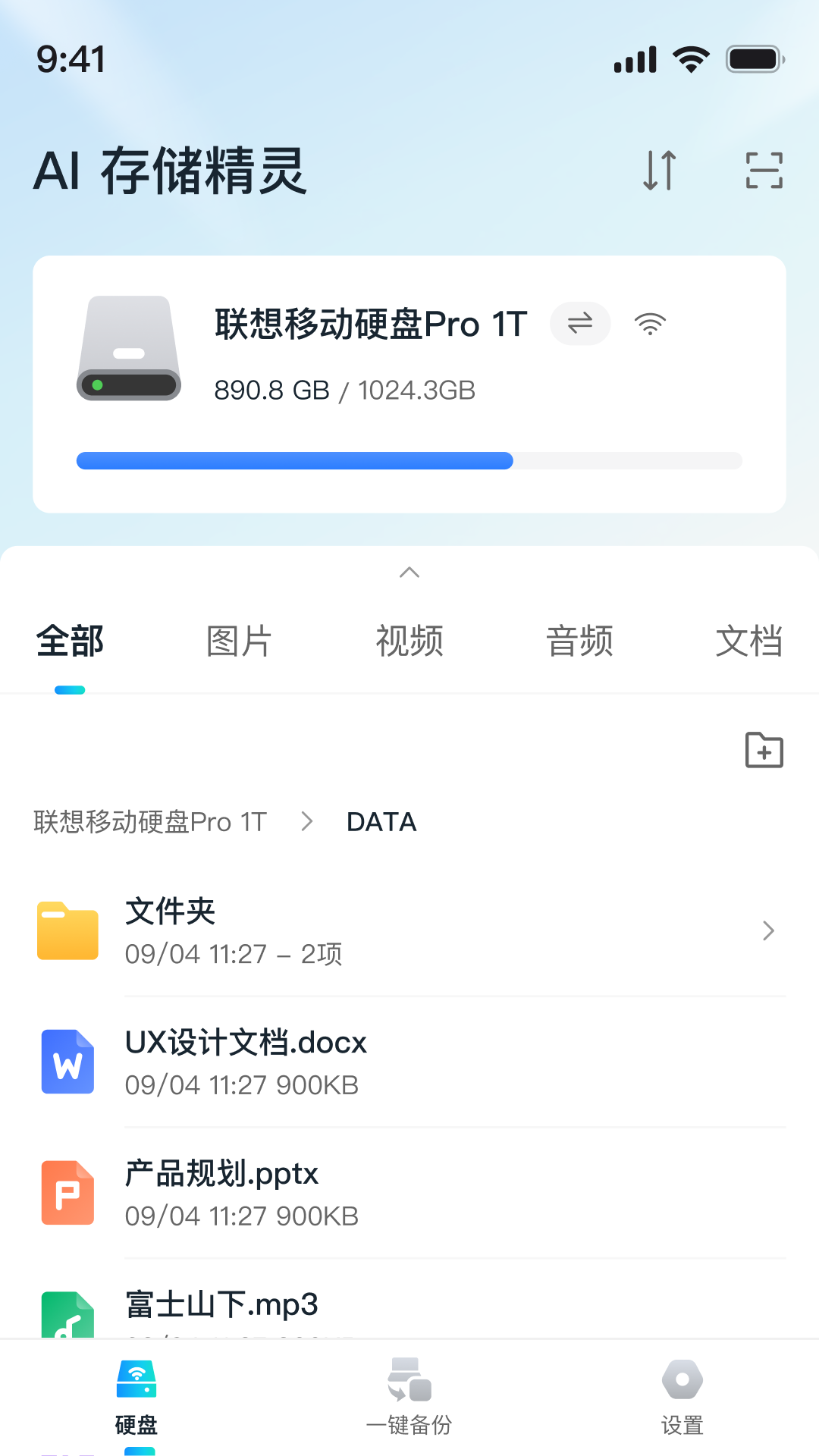Open the 联想移动硬盘Pro 1T breadcrumb link
Viewport: 819px width, 1456px height.
coord(150,821)
